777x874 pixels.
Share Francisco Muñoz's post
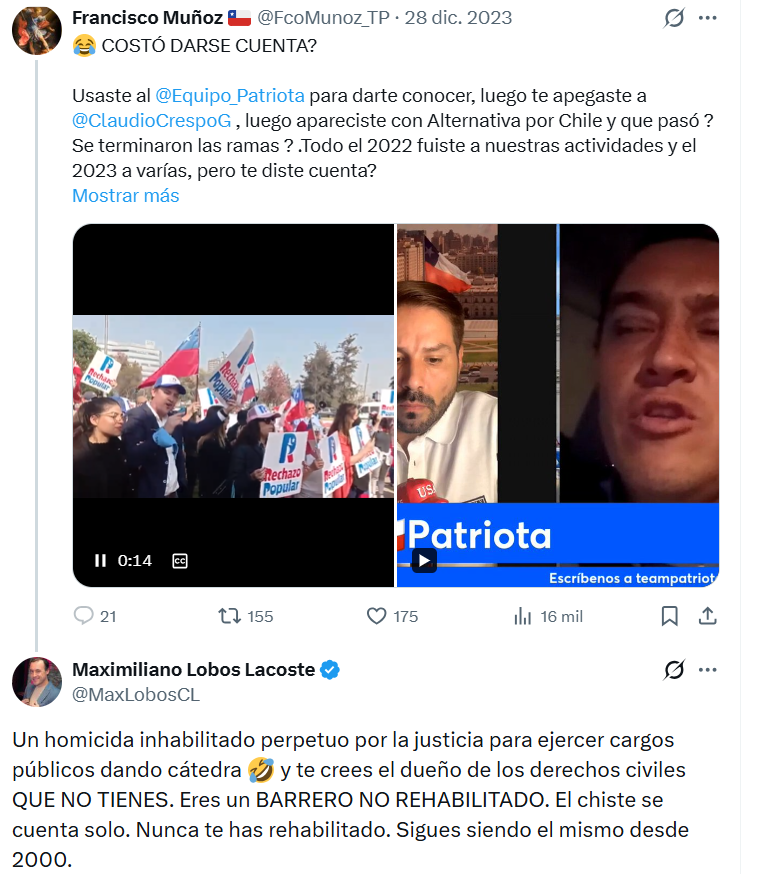click(x=707, y=616)
